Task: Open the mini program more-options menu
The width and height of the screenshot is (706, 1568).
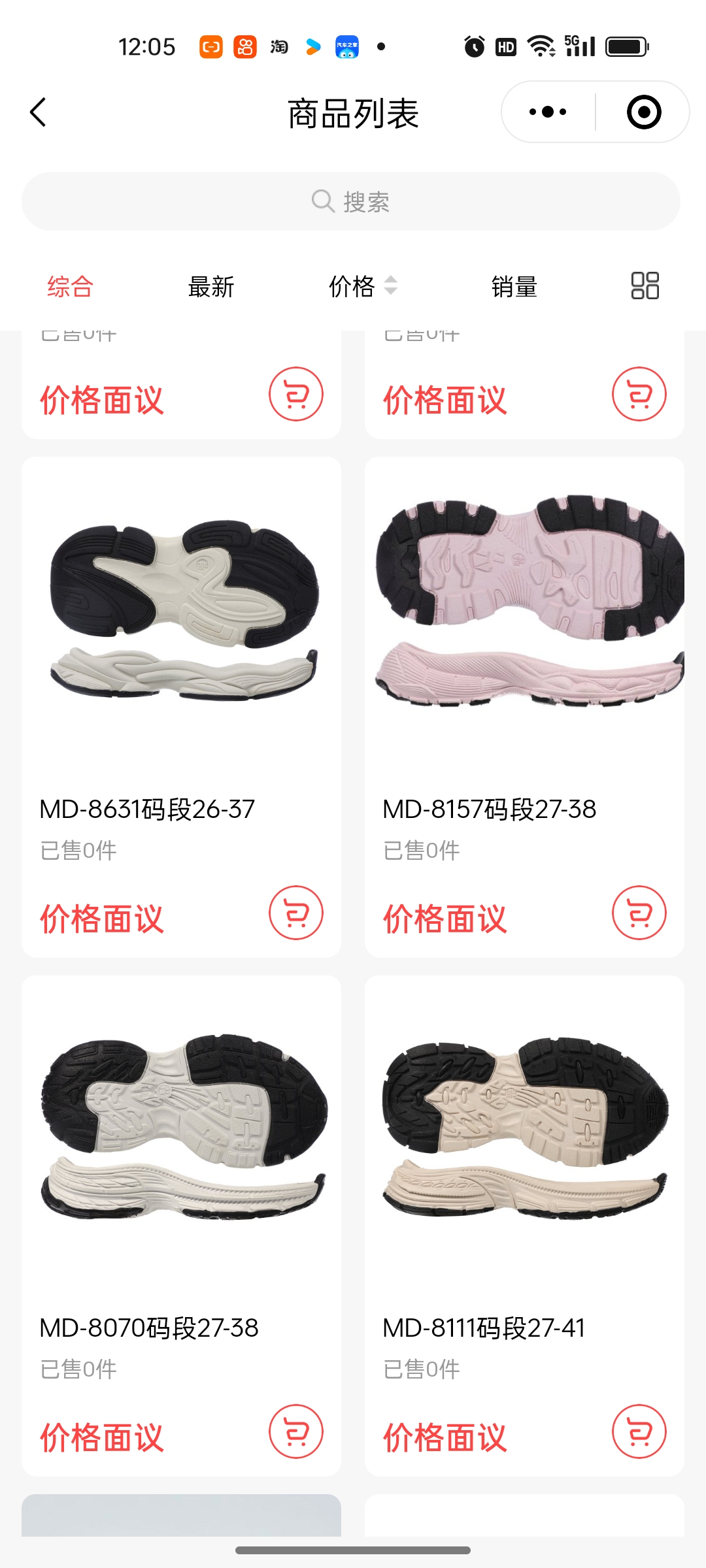Action: click(548, 112)
